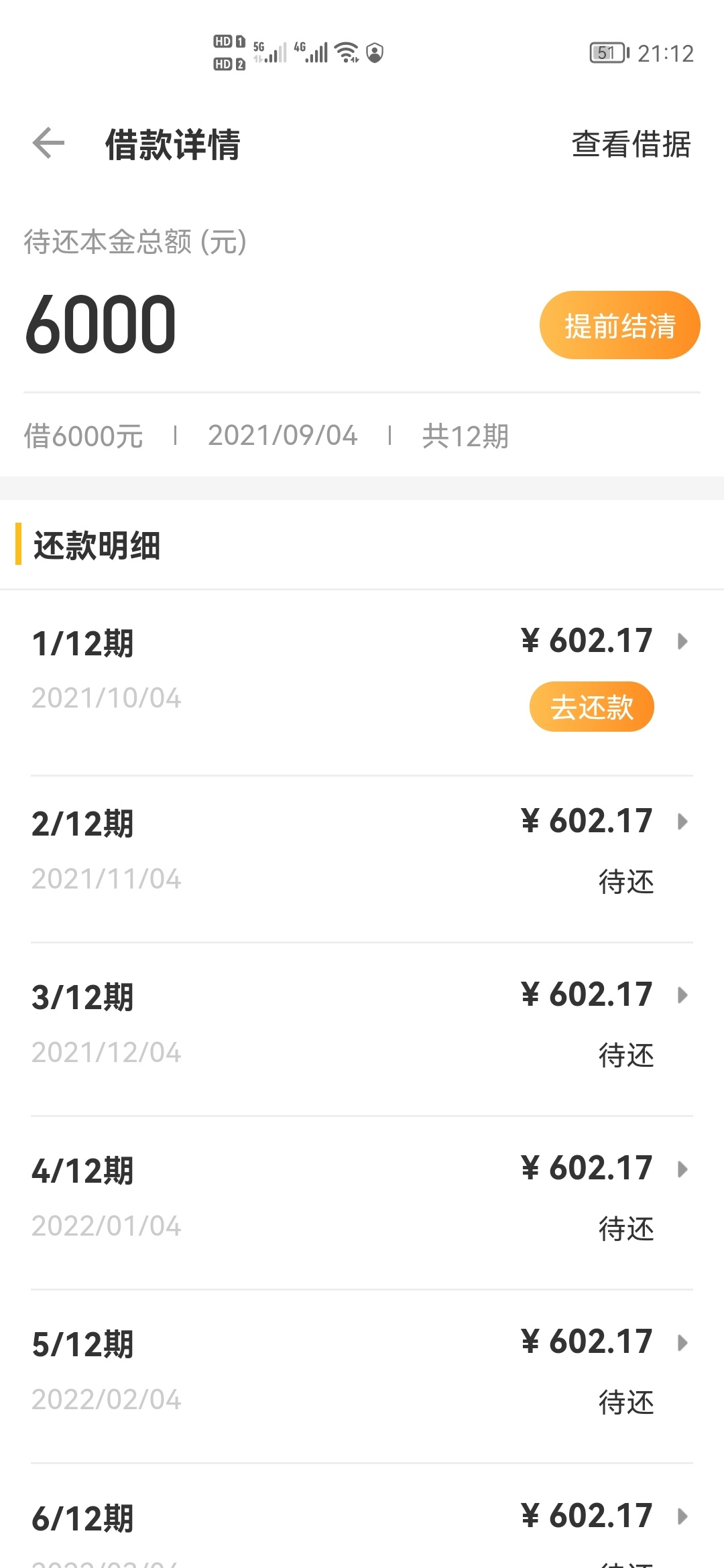This screenshot has width=724, height=1568.
Task: Open details of the 4/12期 installment
Action: pos(362,1203)
